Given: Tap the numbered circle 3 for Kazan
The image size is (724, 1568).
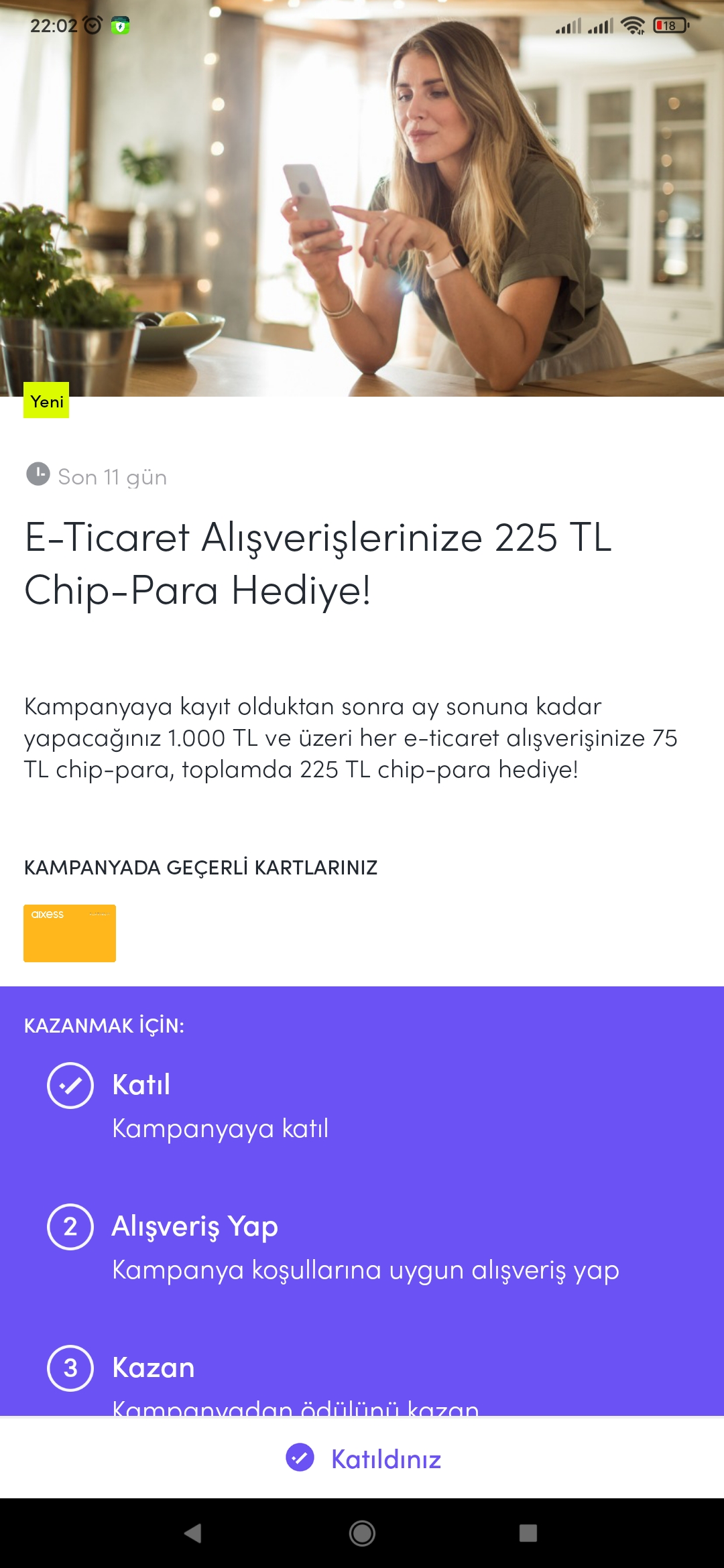Looking at the screenshot, I should [x=70, y=1367].
